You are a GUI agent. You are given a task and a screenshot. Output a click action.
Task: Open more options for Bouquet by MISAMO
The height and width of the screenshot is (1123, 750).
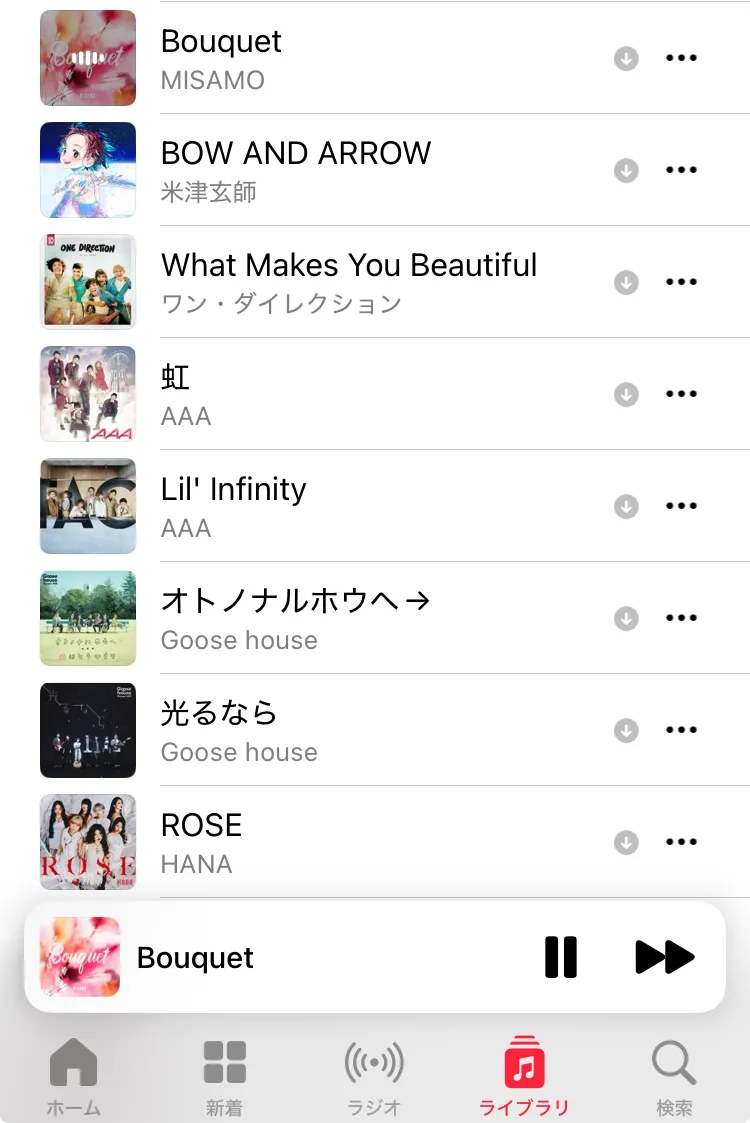[x=681, y=58]
